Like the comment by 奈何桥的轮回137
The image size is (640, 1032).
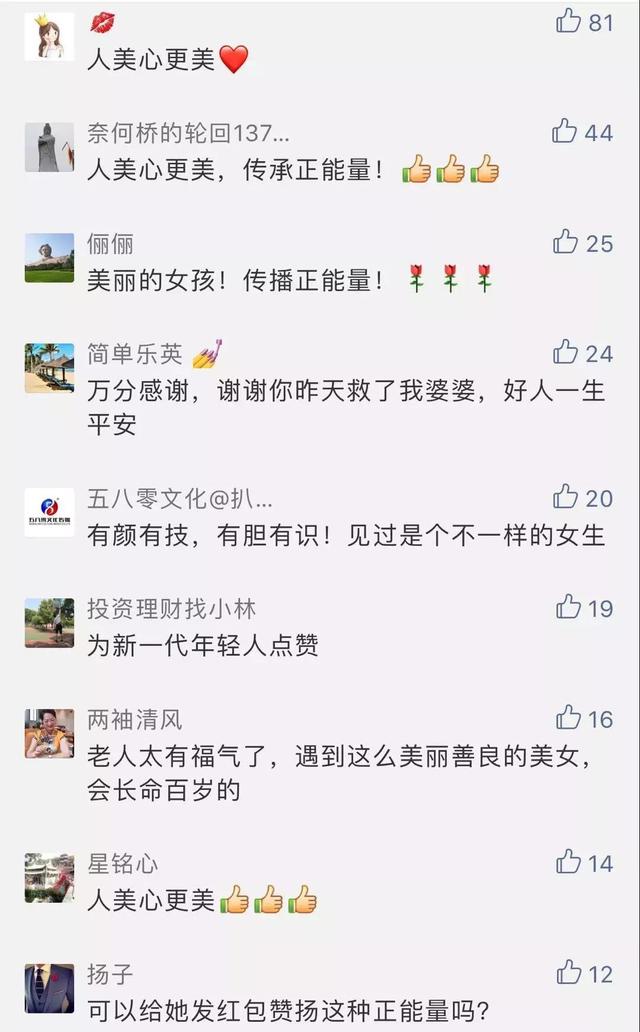[565, 131]
